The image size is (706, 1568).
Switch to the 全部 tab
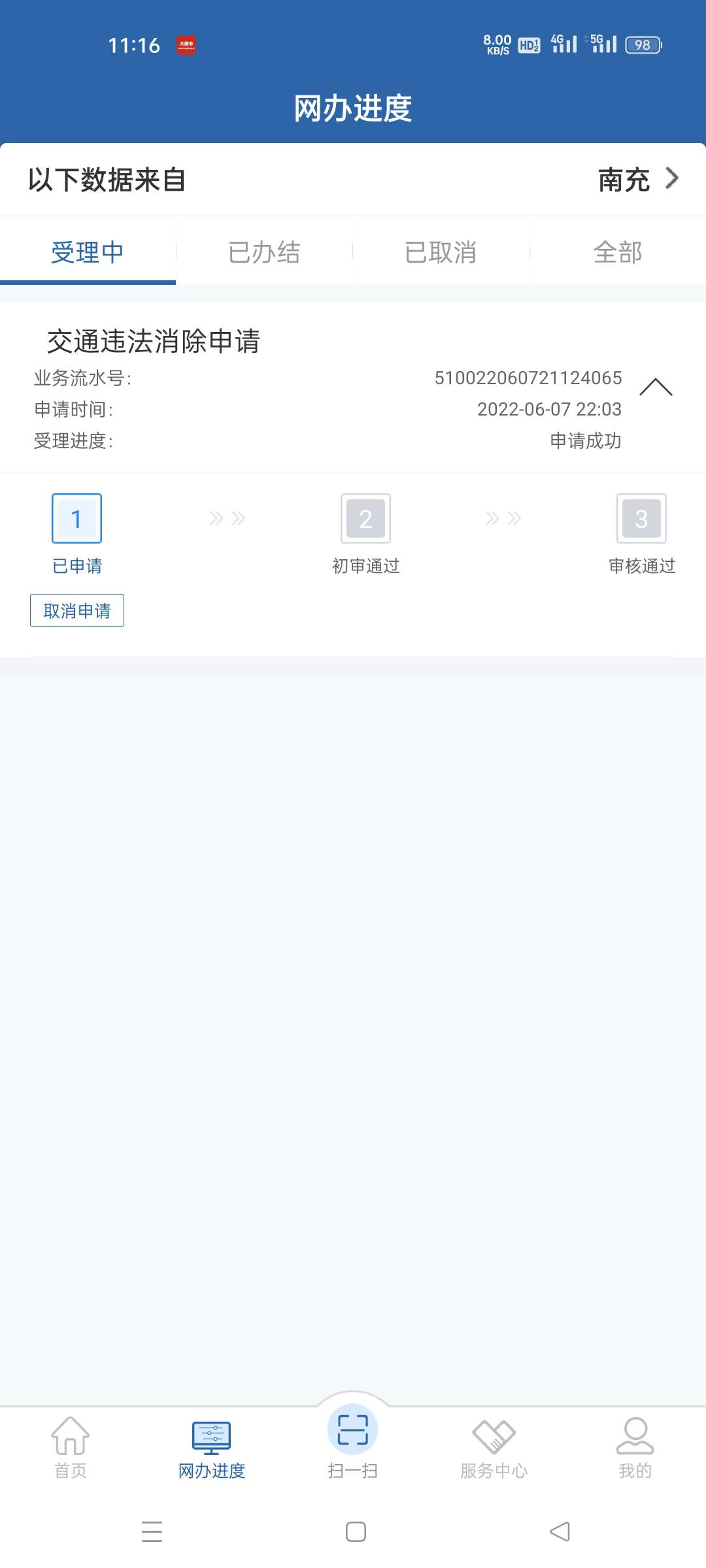coord(617,252)
